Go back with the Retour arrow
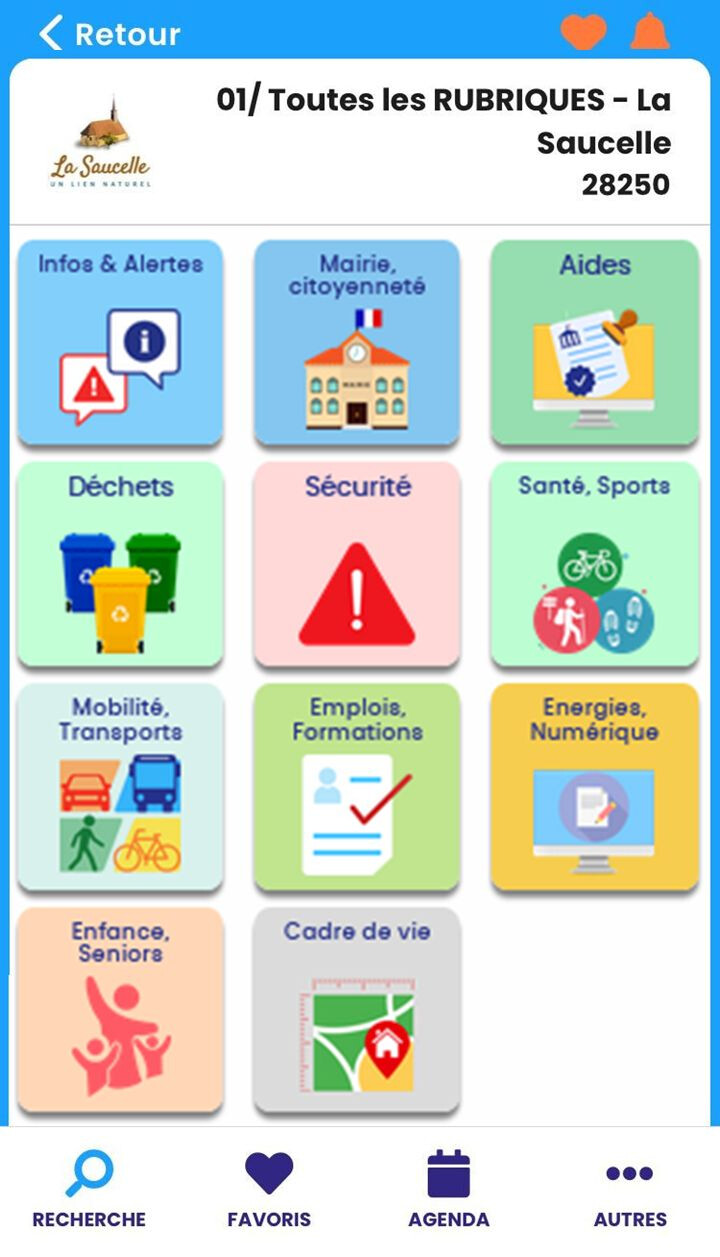The height and width of the screenshot is (1257, 720). (110, 33)
